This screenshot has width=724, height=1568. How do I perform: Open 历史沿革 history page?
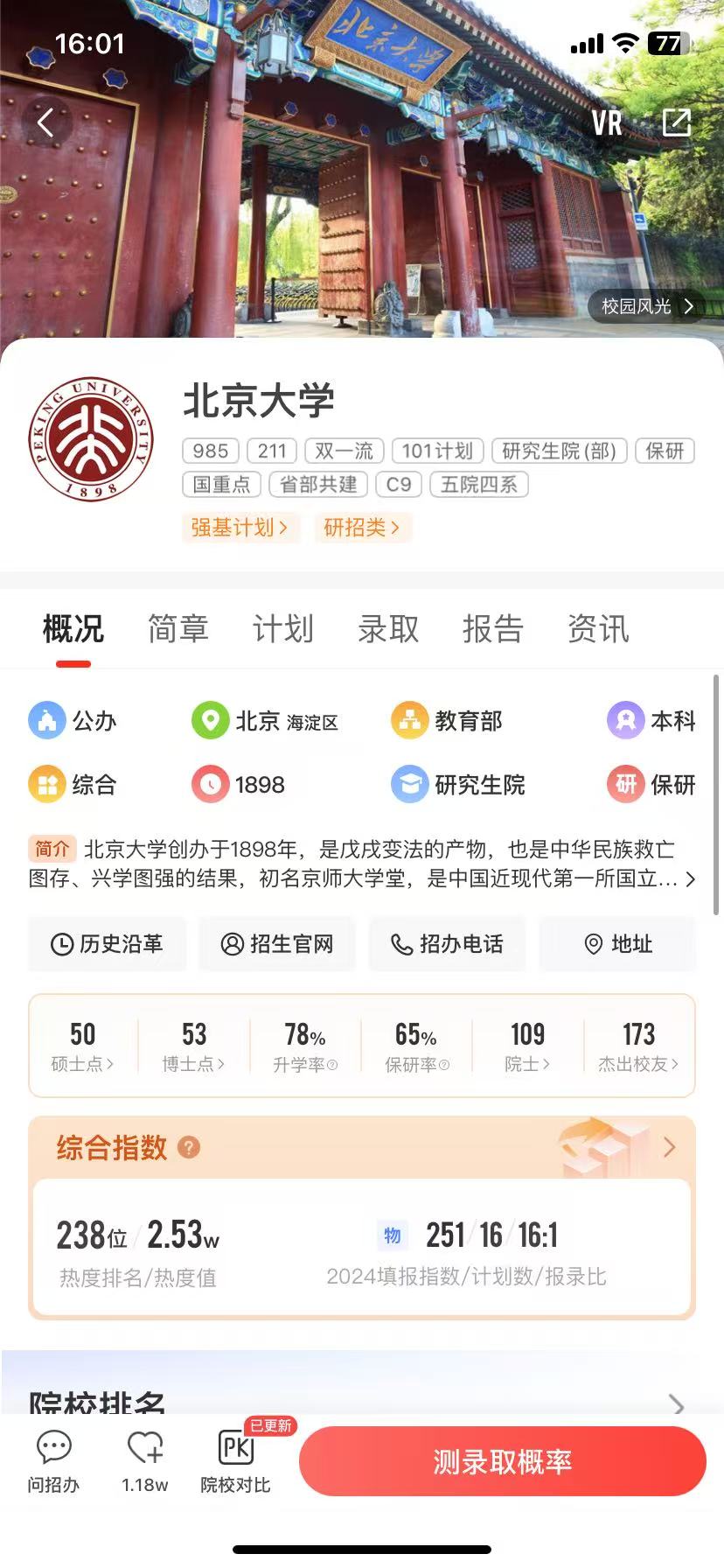(x=108, y=944)
